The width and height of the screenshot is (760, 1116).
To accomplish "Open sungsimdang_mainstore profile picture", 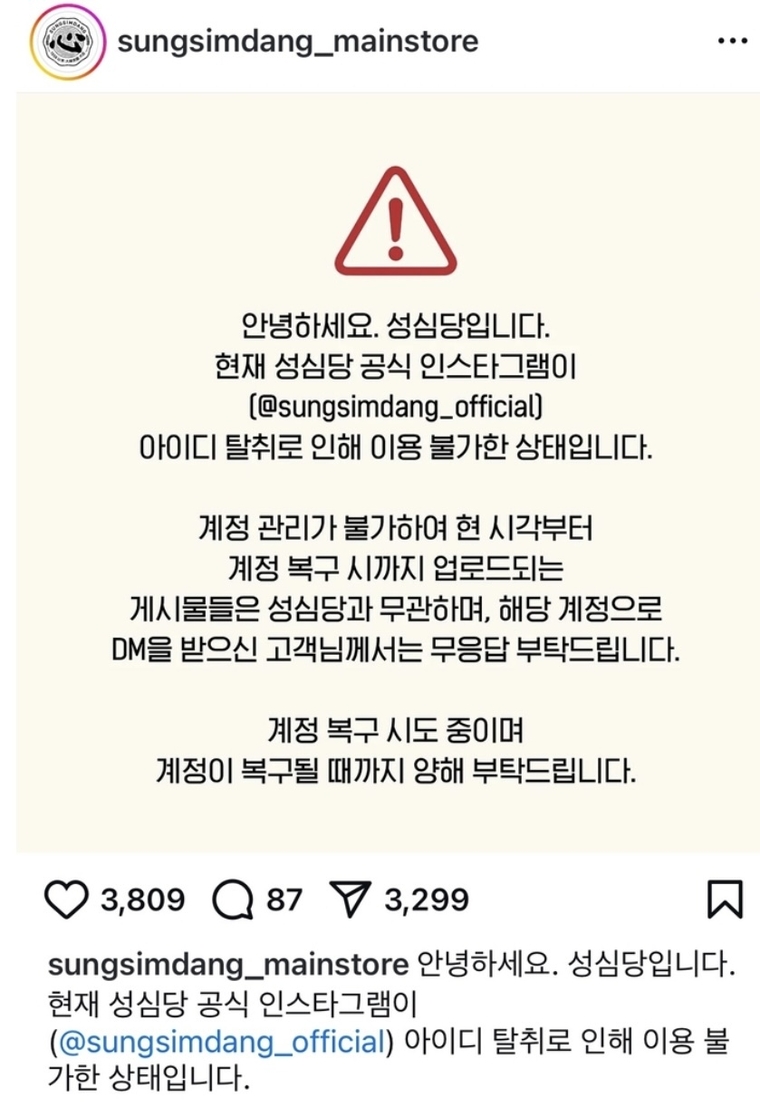I will point(67,42).
